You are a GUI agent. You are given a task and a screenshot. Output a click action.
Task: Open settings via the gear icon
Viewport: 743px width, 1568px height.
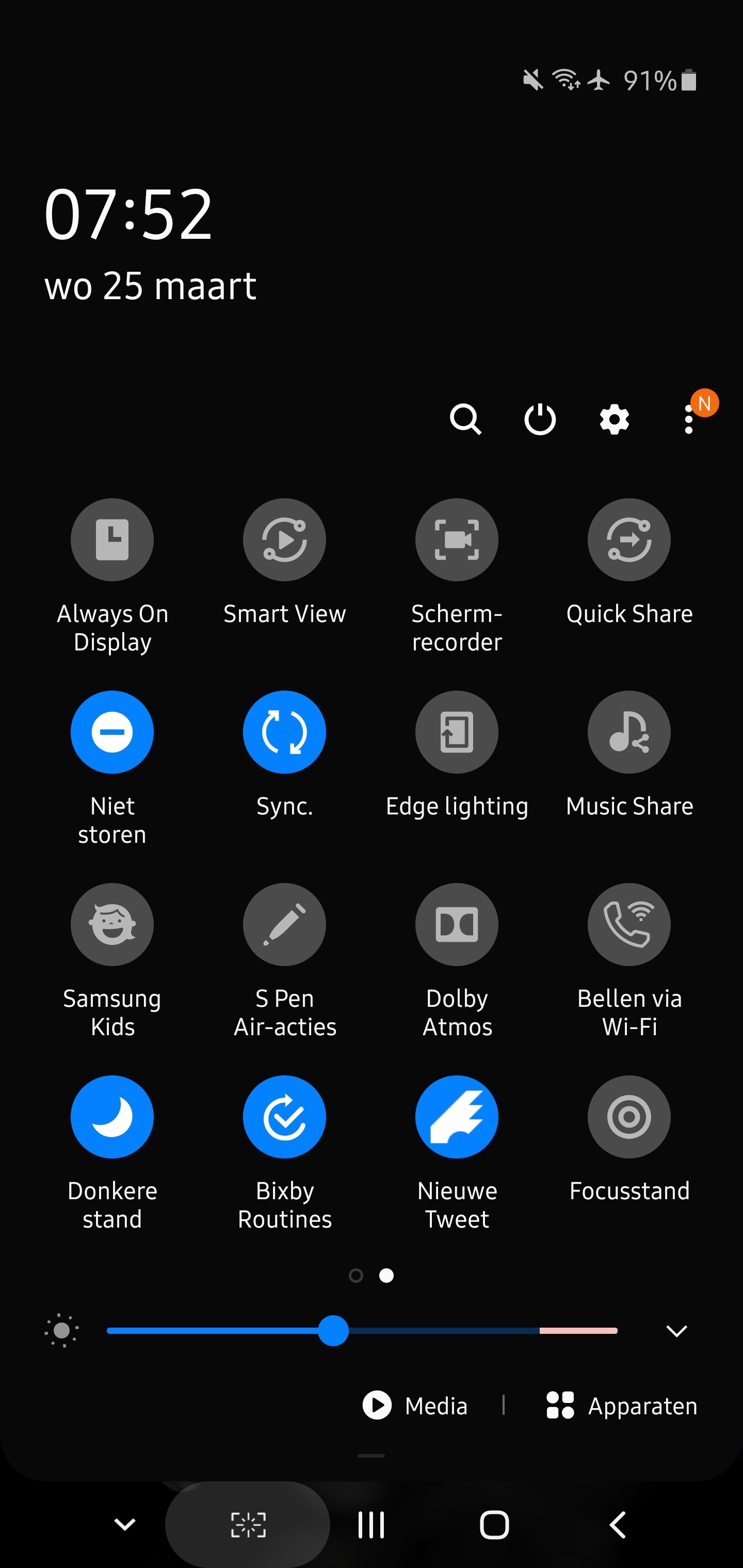(615, 419)
